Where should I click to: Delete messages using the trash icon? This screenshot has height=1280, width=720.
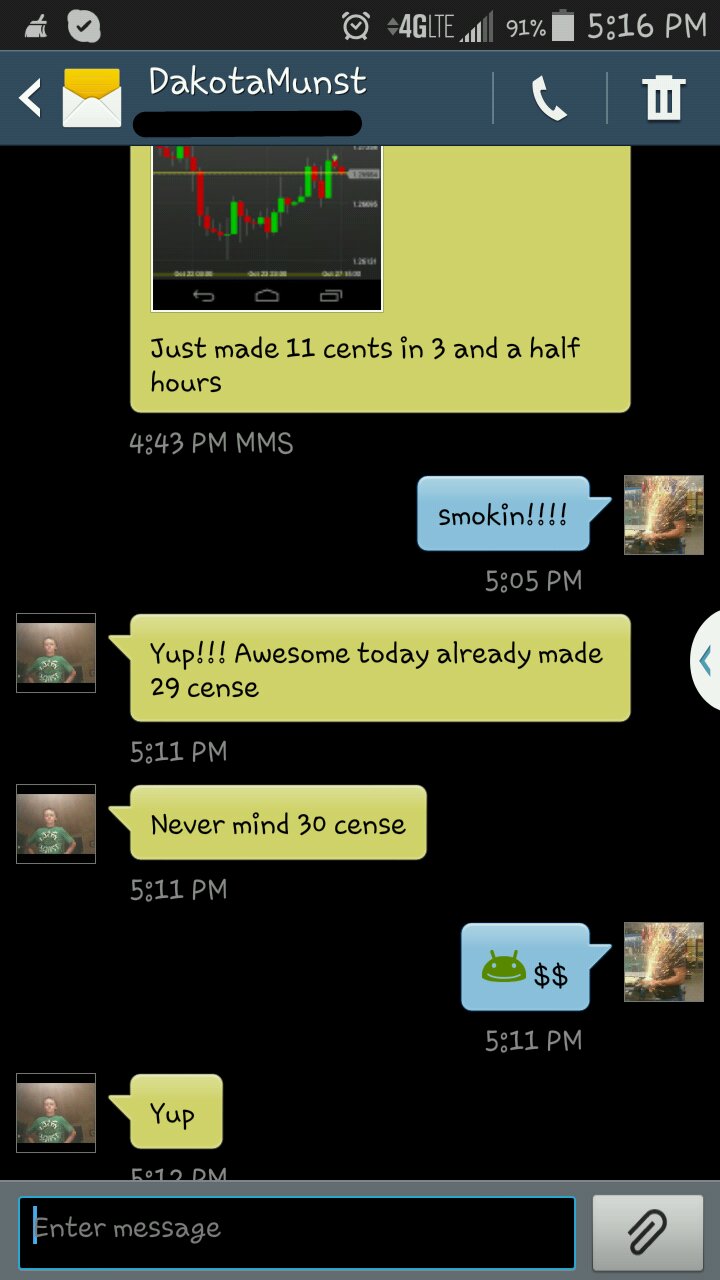tap(663, 98)
